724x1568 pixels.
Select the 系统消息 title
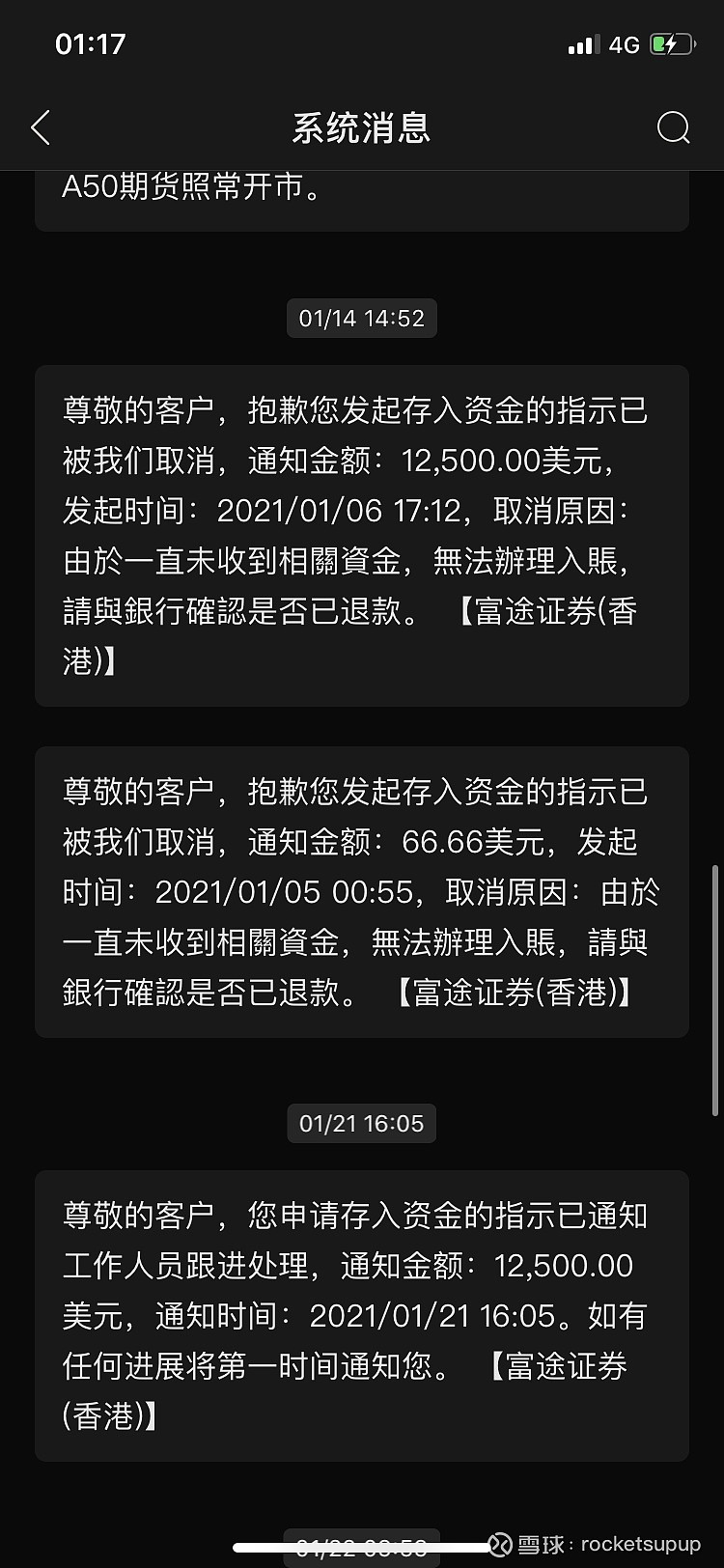pyautogui.click(x=361, y=126)
